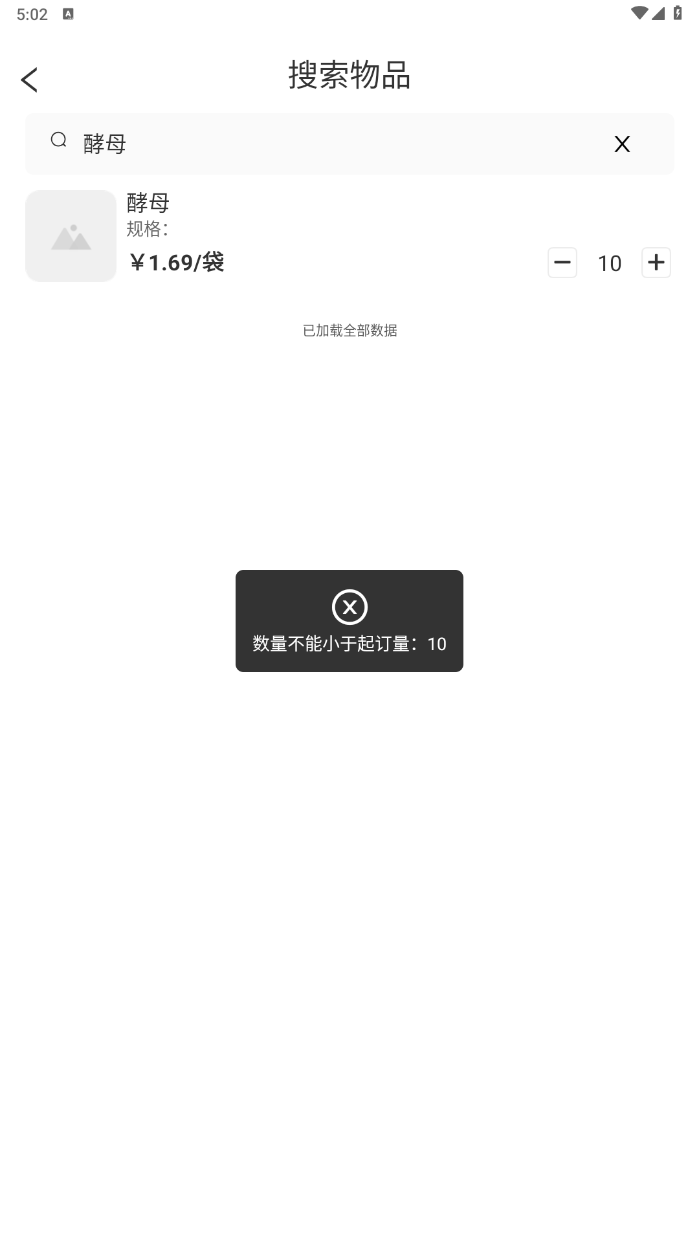
Task: Clear the search text with the X
Action: (621, 144)
